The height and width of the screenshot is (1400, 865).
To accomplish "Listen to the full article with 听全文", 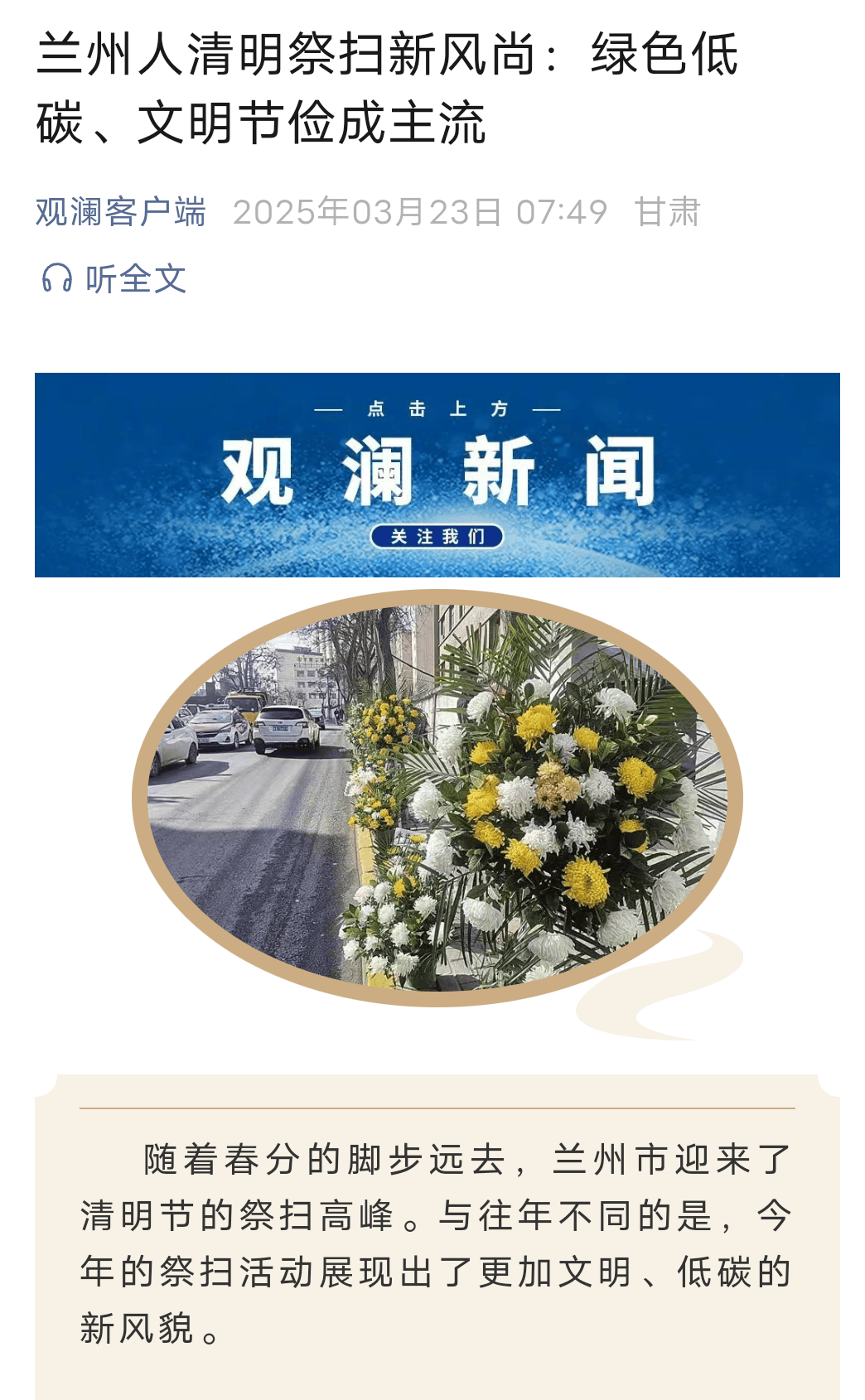I will point(115,279).
